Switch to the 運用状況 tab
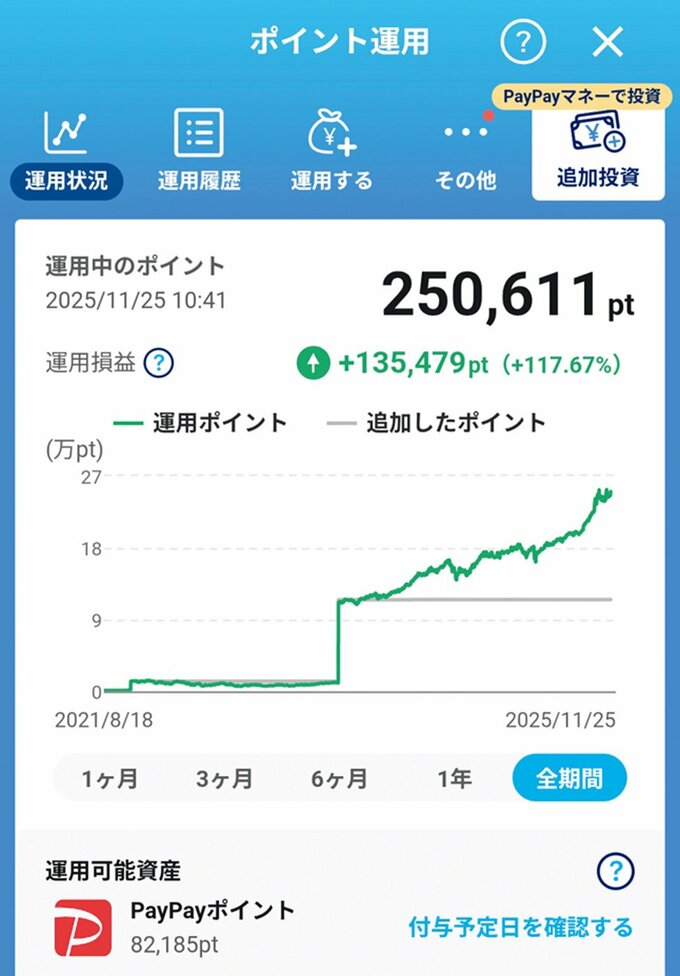Image resolution: width=680 pixels, height=976 pixels. tap(67, 150)
